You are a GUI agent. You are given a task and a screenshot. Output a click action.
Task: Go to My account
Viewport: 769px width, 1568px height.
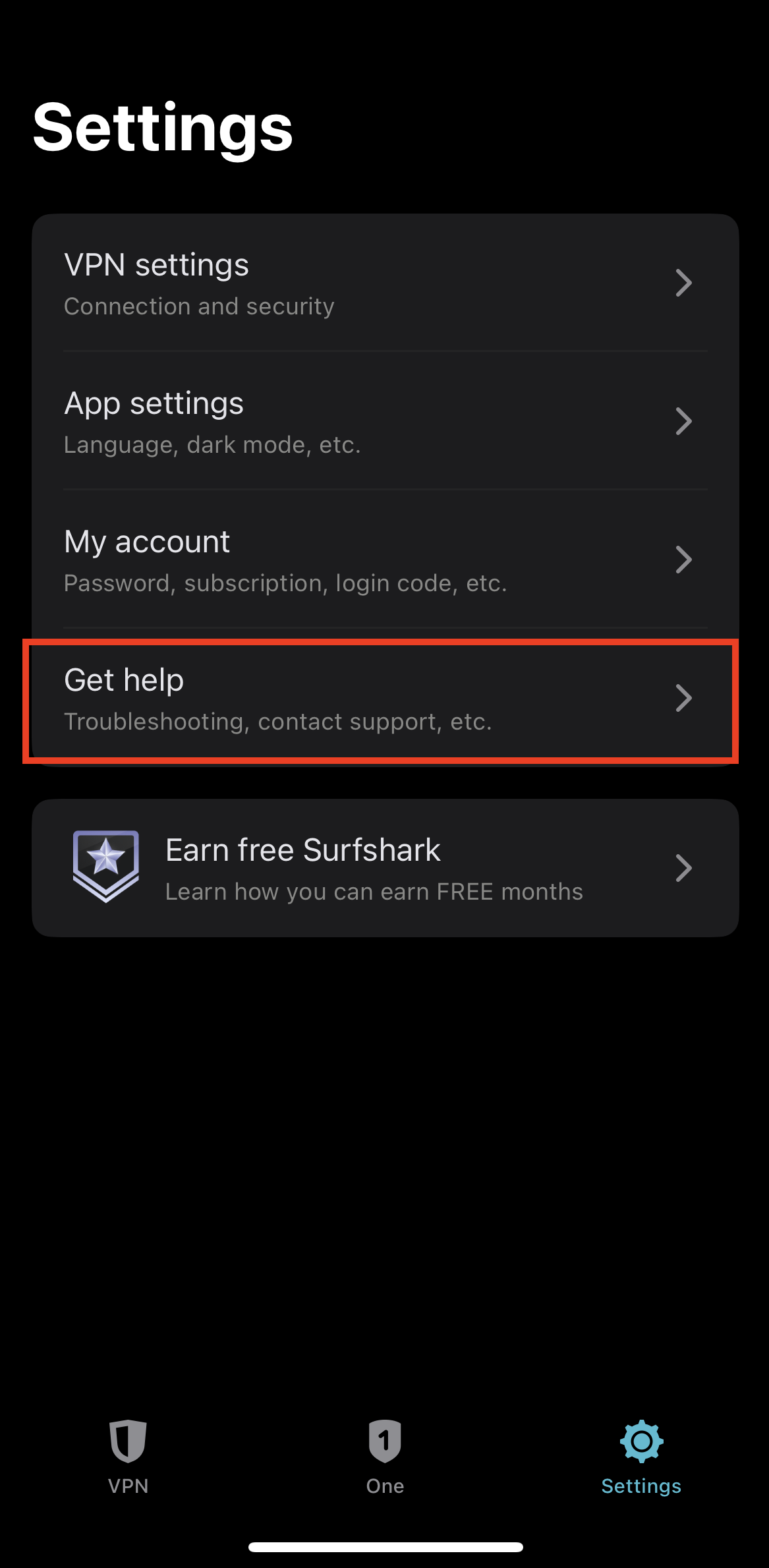pyautogui.click(x=385, y=560)
